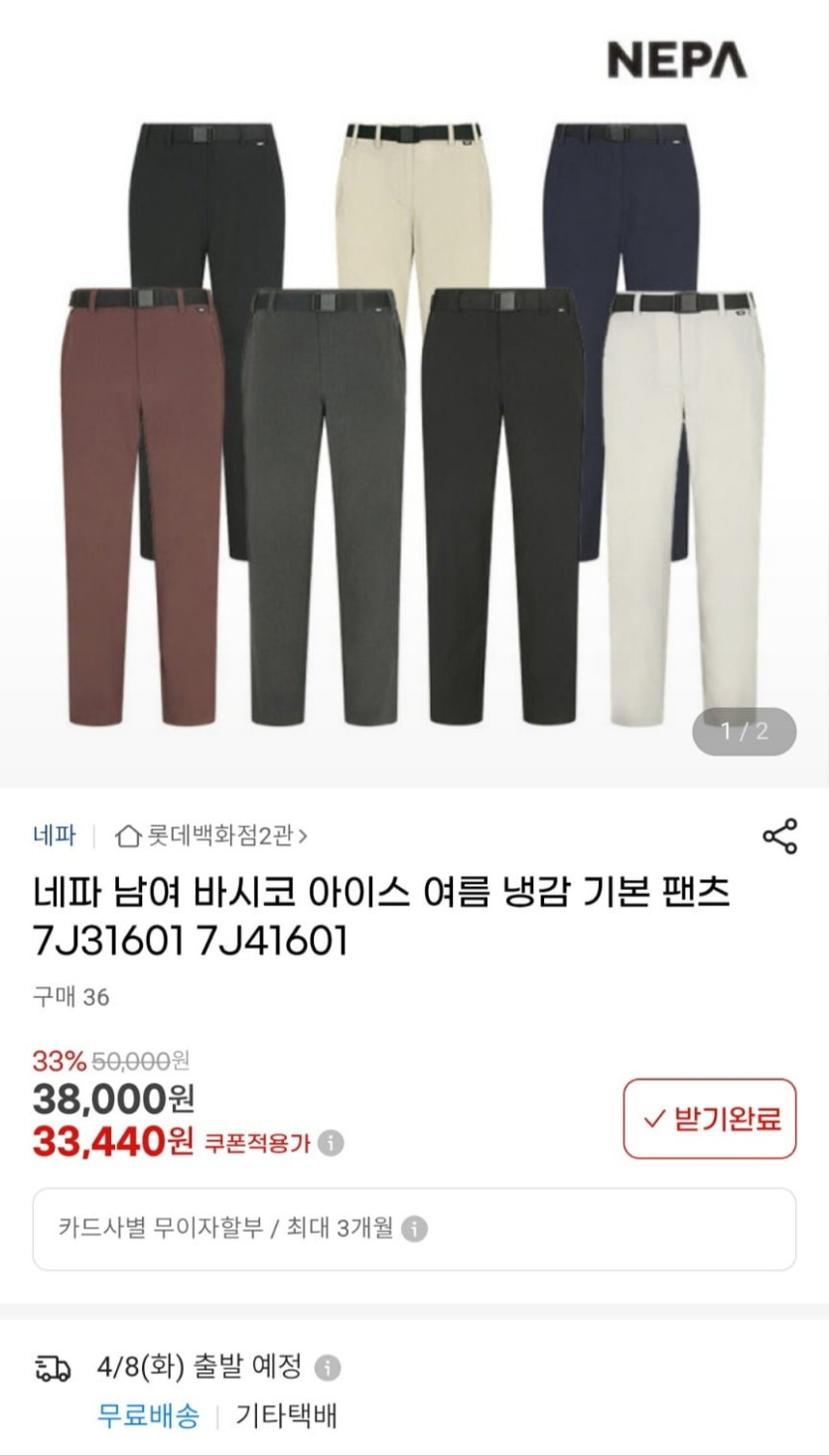This screenshot has height=1456, width=829.
Task: Open 카드사별 무이자할부 details
Action: click(x=414, y=1229)
